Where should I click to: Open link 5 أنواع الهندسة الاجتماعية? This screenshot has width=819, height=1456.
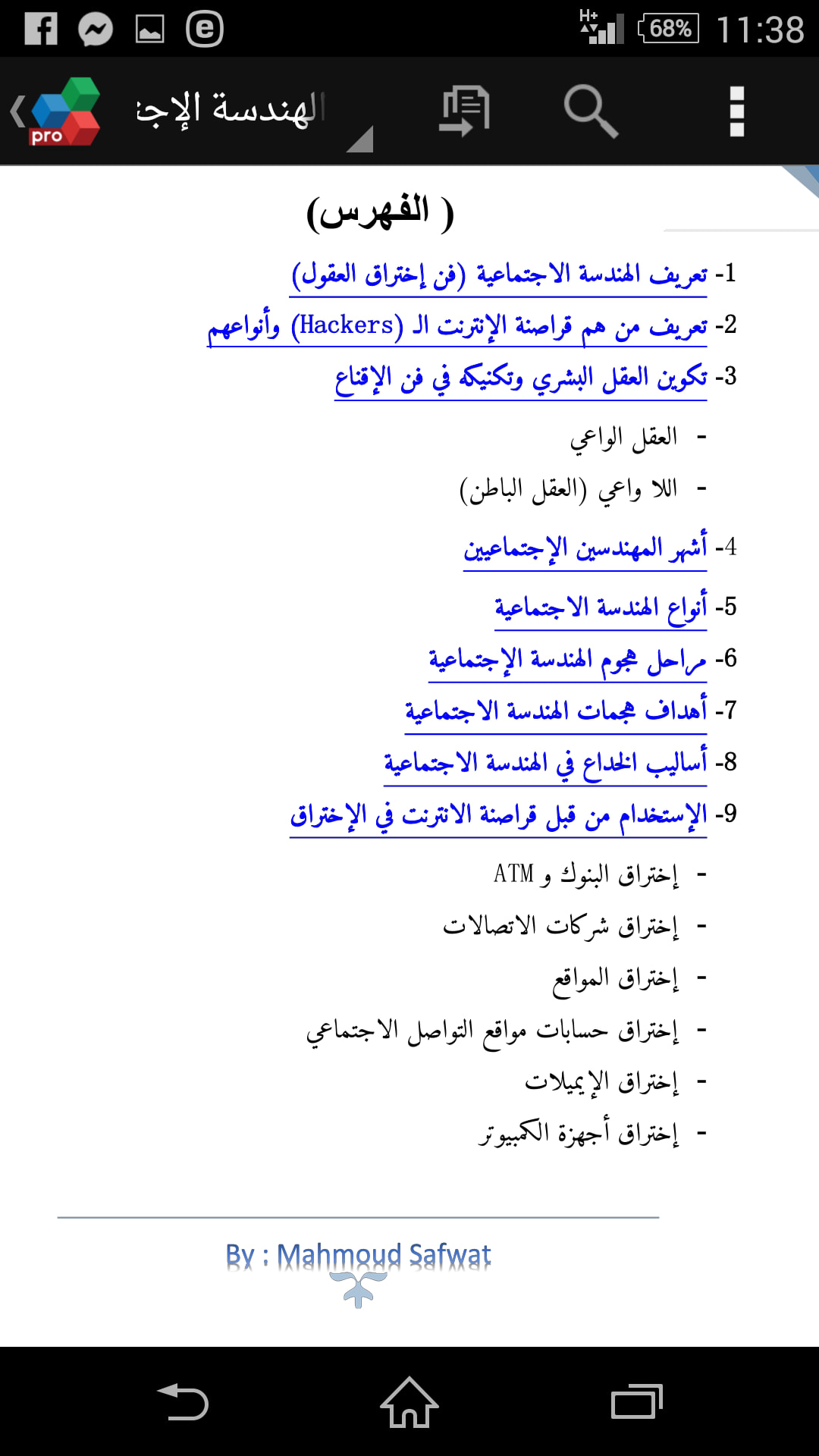(x=601, y=608)
